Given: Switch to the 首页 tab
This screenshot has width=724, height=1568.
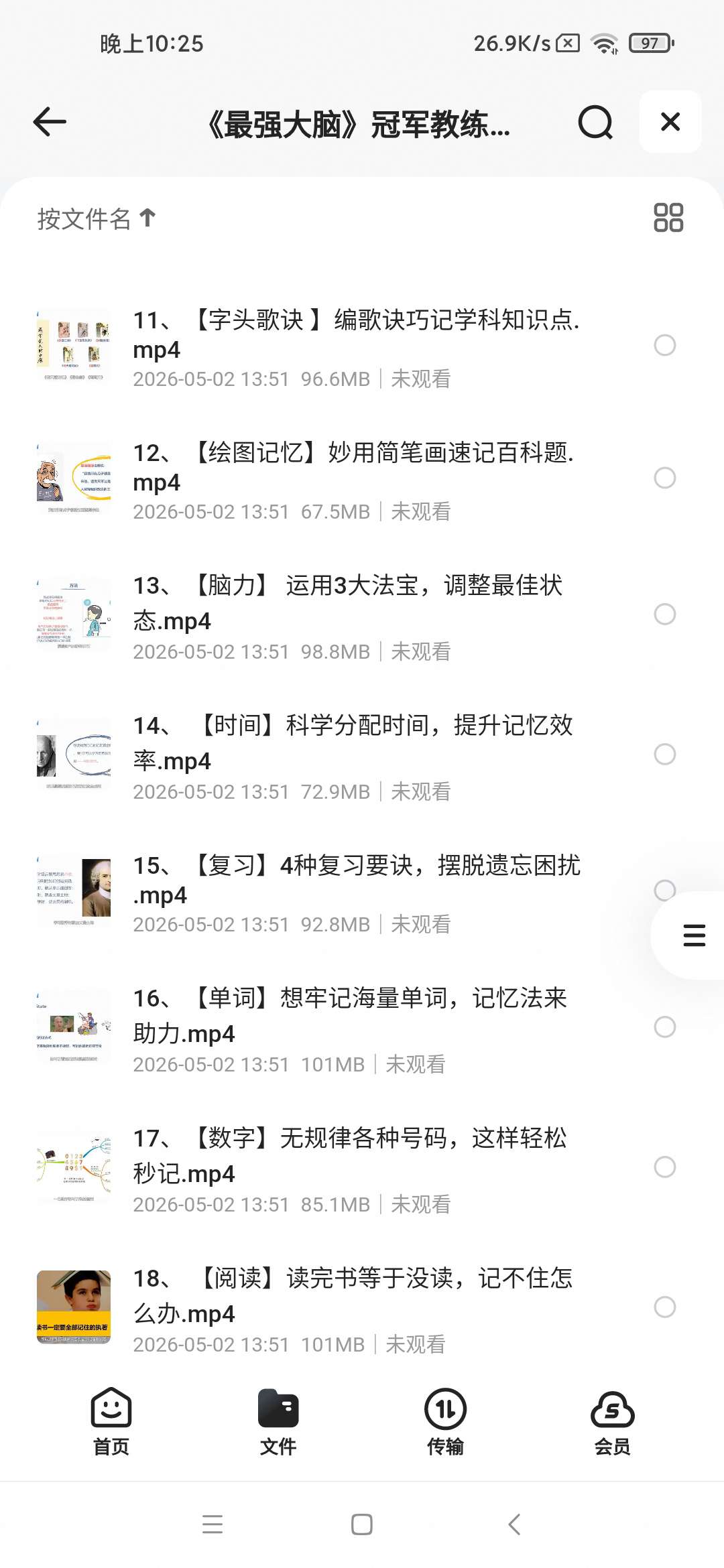Looking at the screenshot, I should [111, 1421].
